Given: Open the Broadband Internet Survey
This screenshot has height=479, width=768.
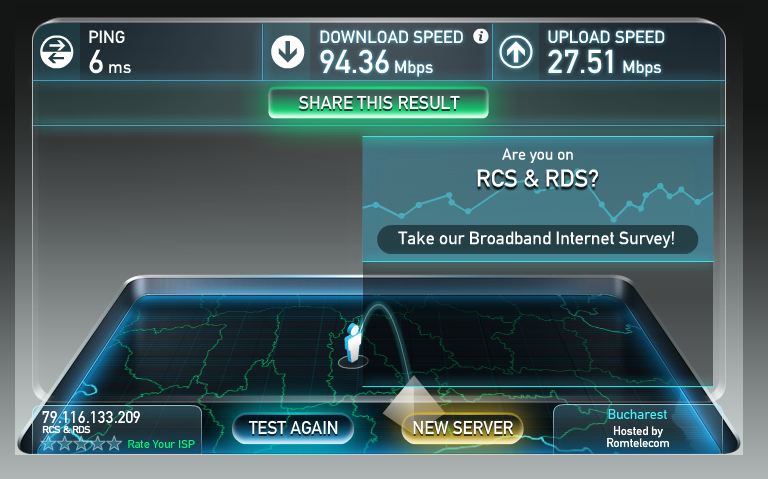Looking at the screenshot, I should point(536,239).
